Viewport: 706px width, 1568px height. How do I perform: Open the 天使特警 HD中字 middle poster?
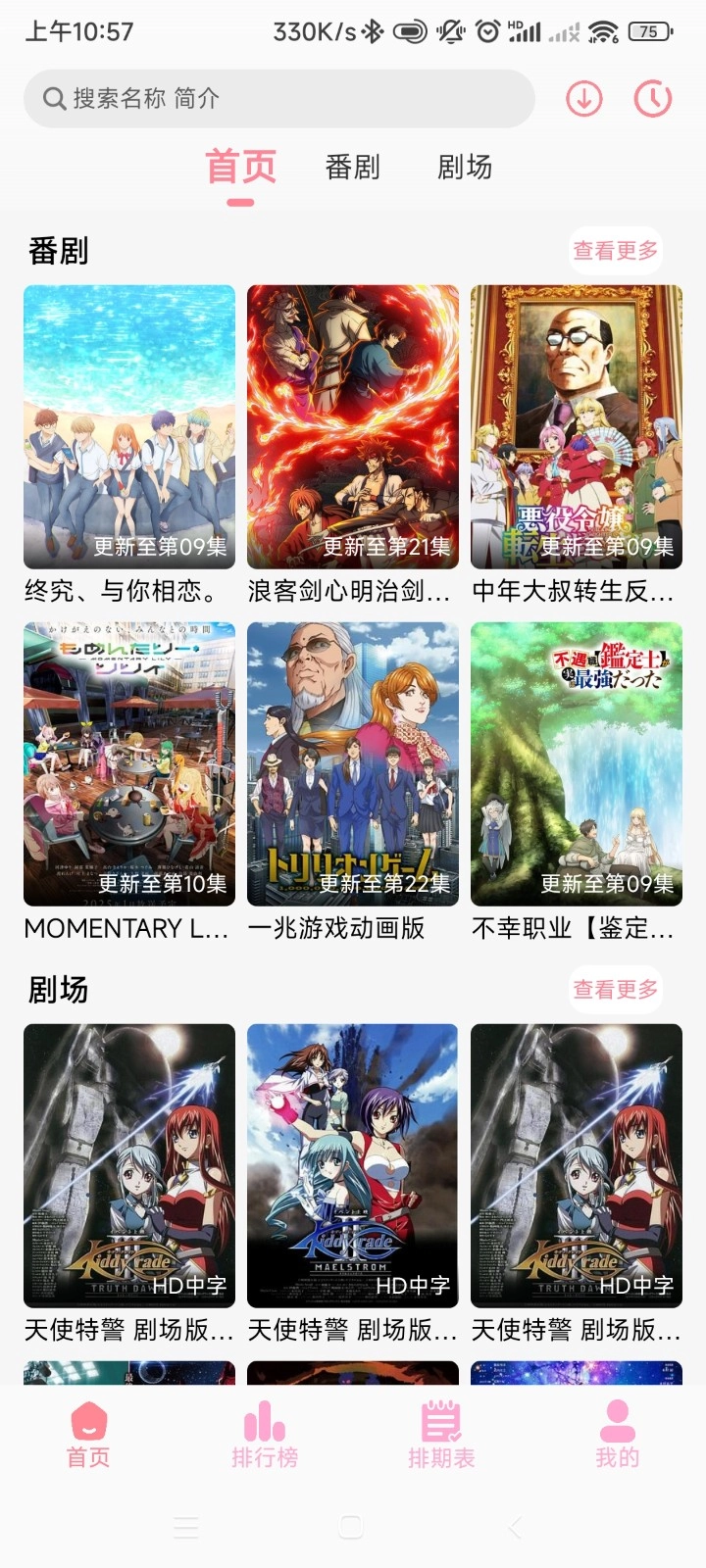tap(352, 1166)
